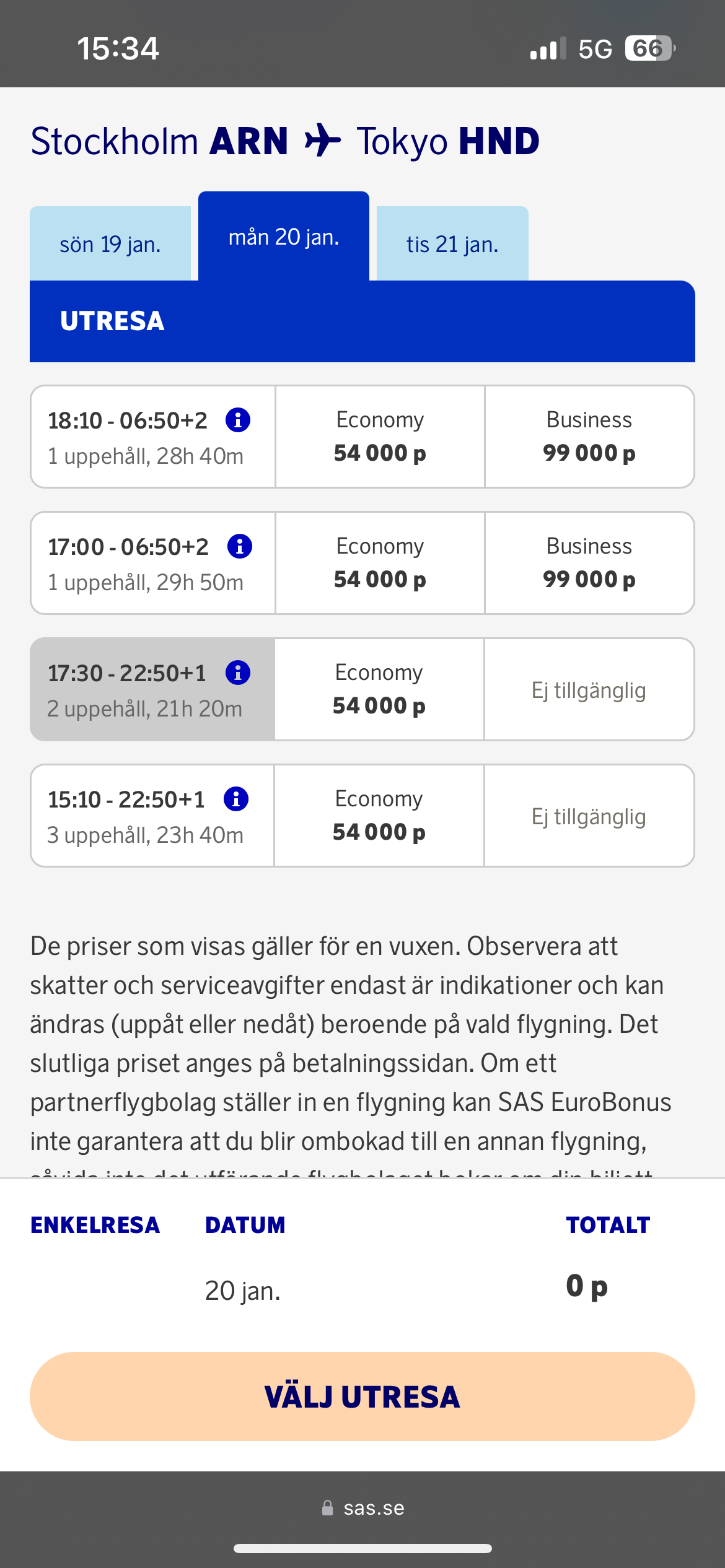725x1568 pixels.
Task: Choose Business 99 000 p on 18:10 flight
Action: [589, 437]
